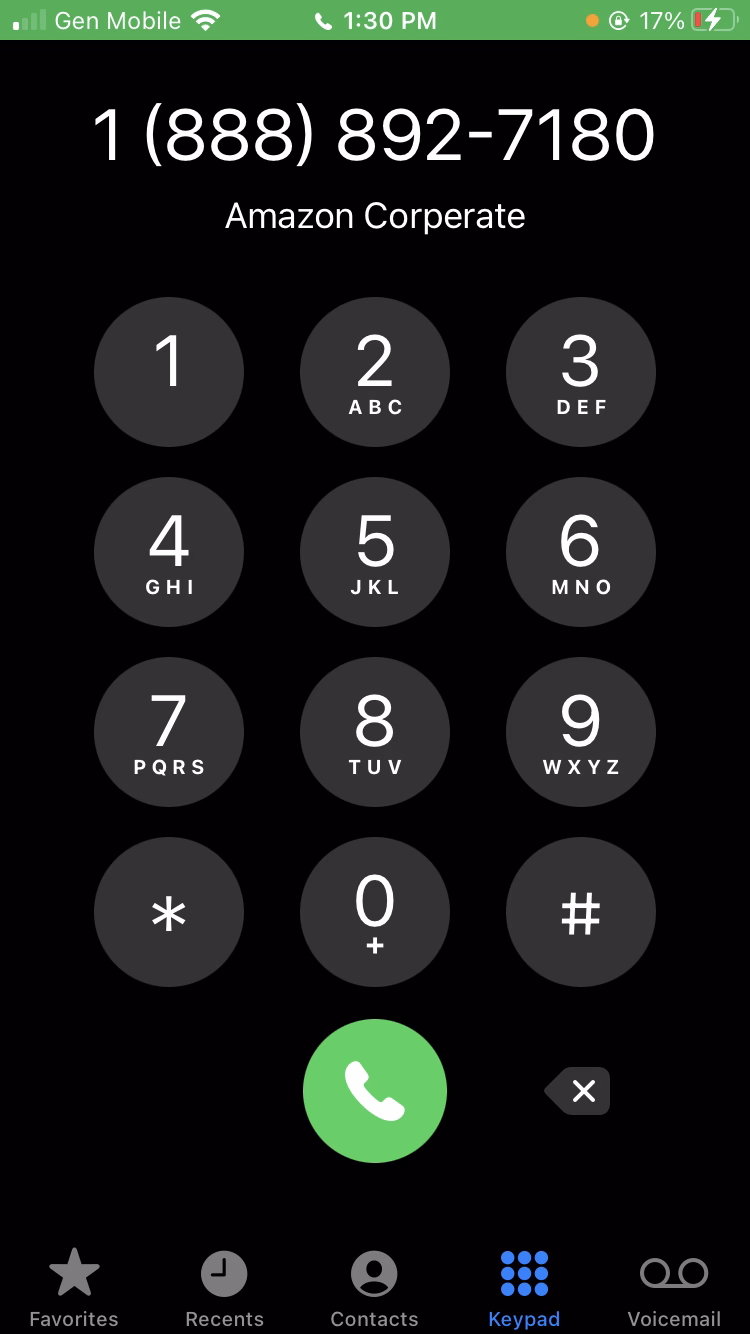
Task: Call Amazon Corporate with green phone button
Action: [x=375, y=1091]
